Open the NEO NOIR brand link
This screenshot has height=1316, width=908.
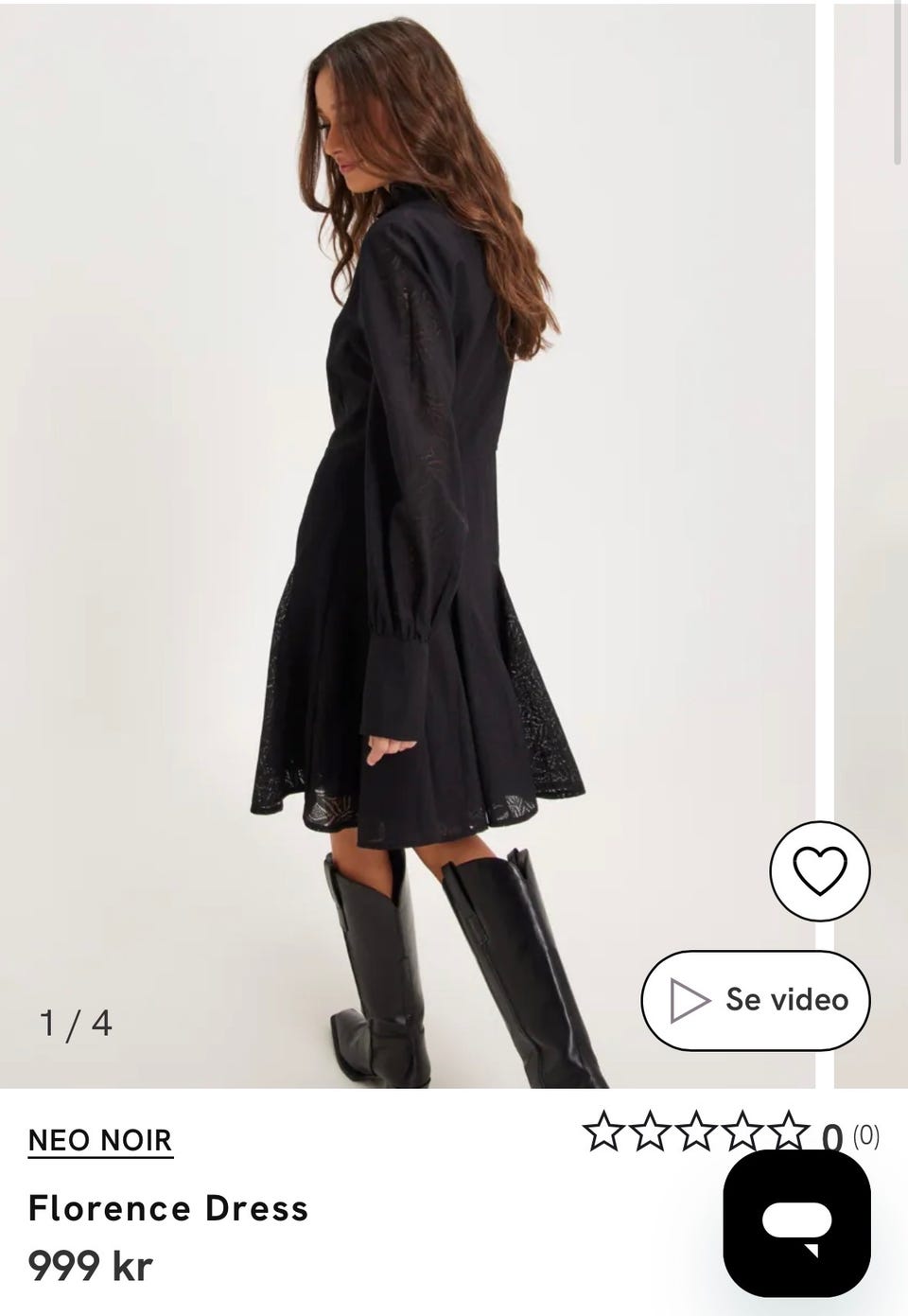tap(100, 1140)
